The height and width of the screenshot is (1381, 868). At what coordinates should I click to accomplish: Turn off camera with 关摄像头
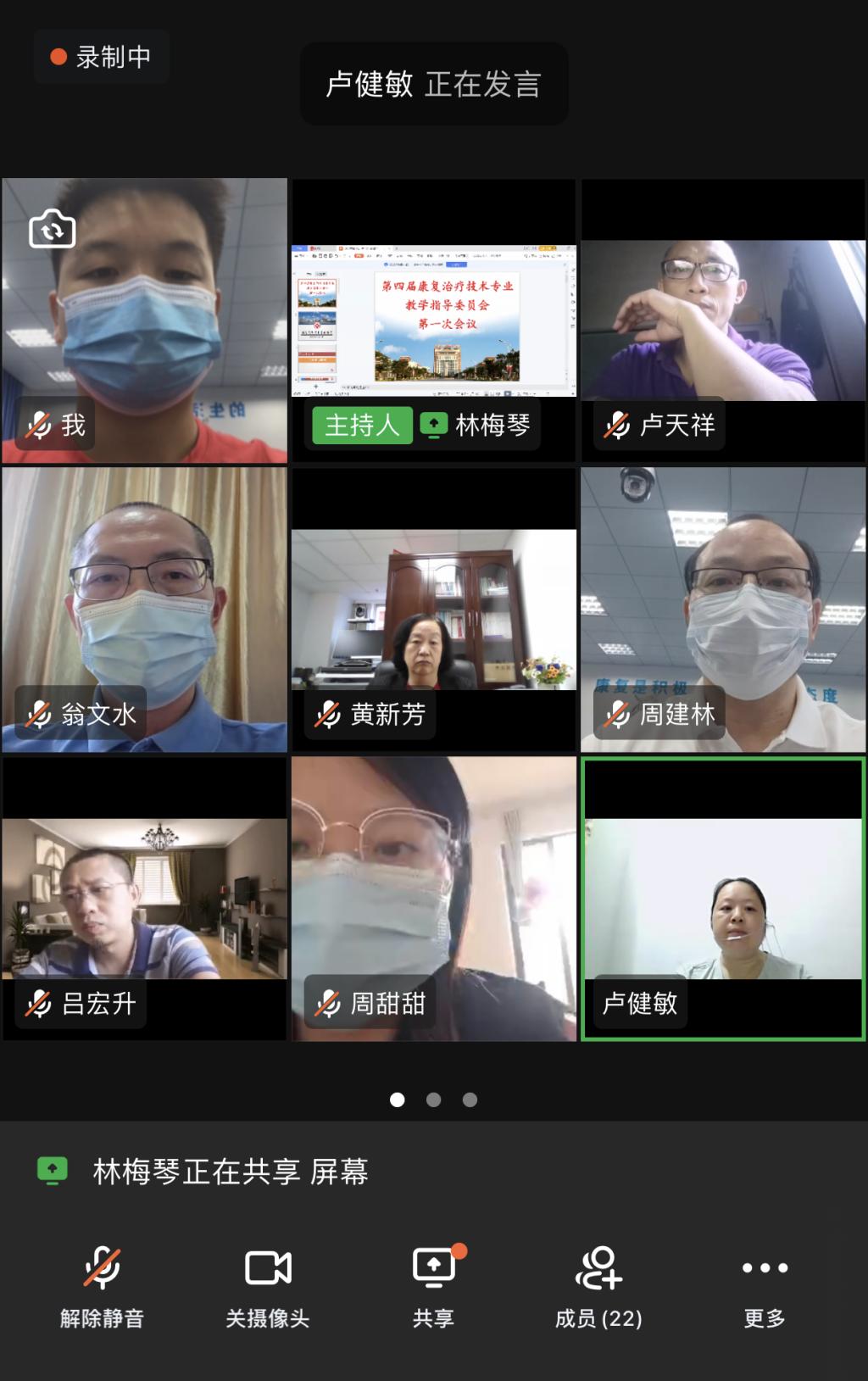point(268,1284)
